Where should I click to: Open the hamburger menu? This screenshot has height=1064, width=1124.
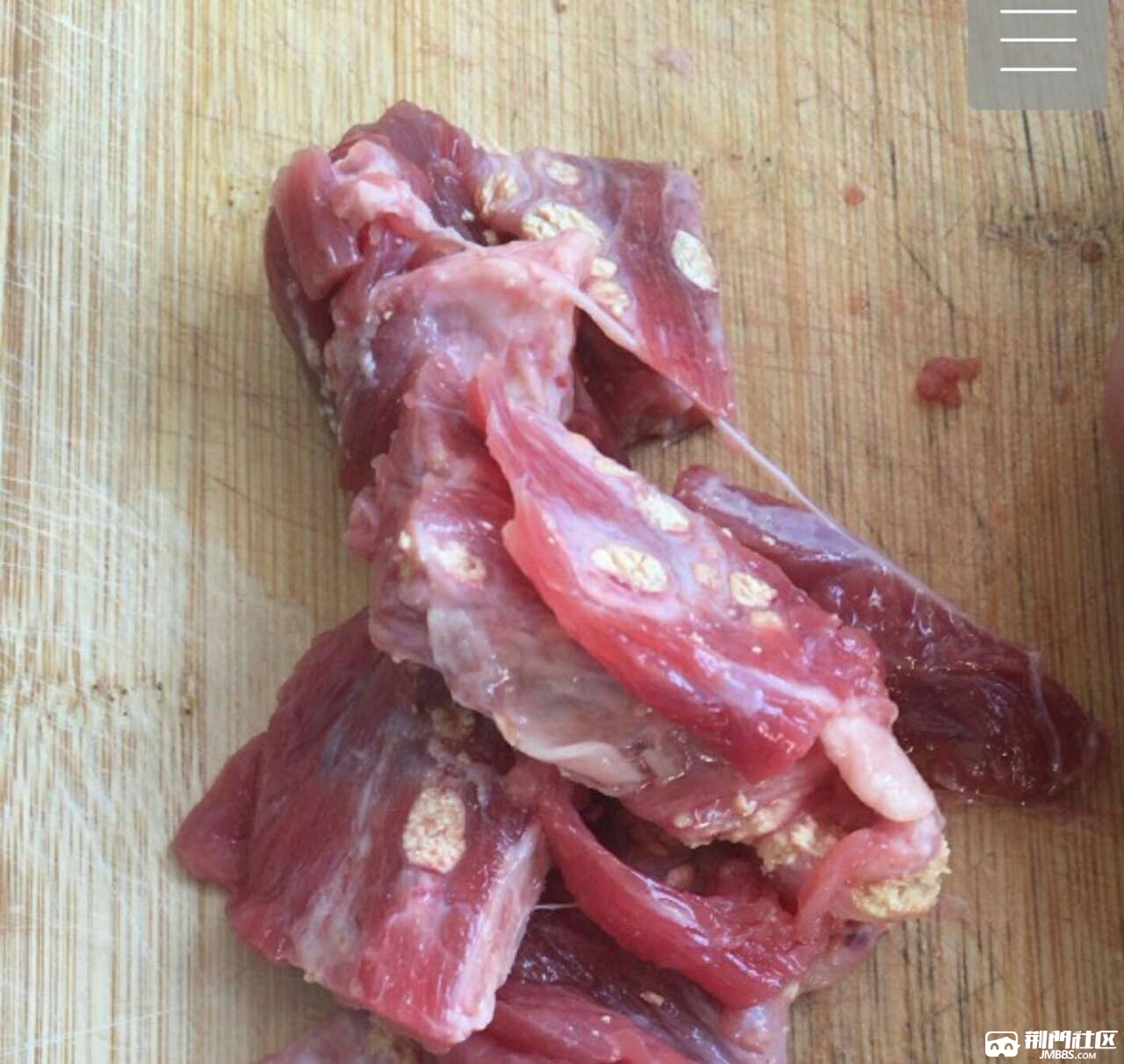pos(1038,41)
